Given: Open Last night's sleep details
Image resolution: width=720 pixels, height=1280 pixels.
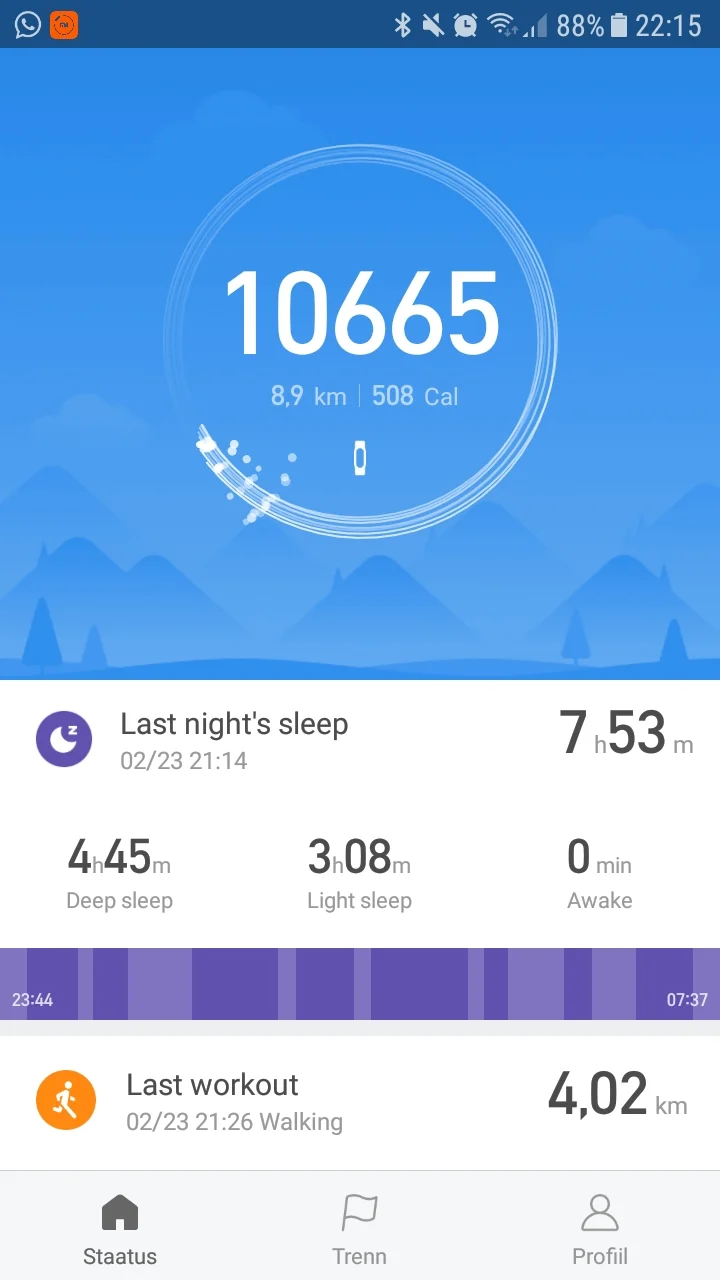Looking at the screenshot, I should click(x=234, y=724).
